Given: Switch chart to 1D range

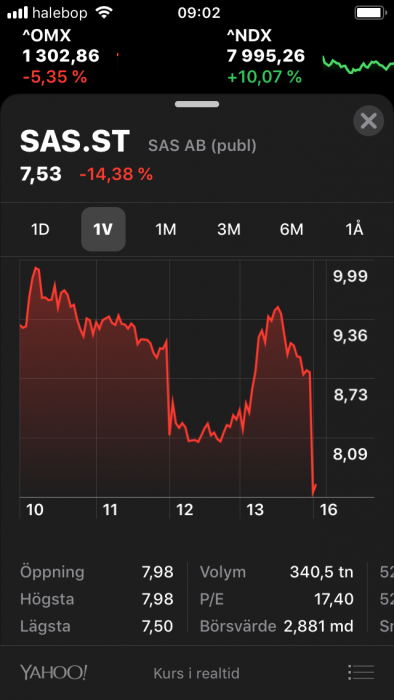Looking at the screenshot, I should (40, 229).
